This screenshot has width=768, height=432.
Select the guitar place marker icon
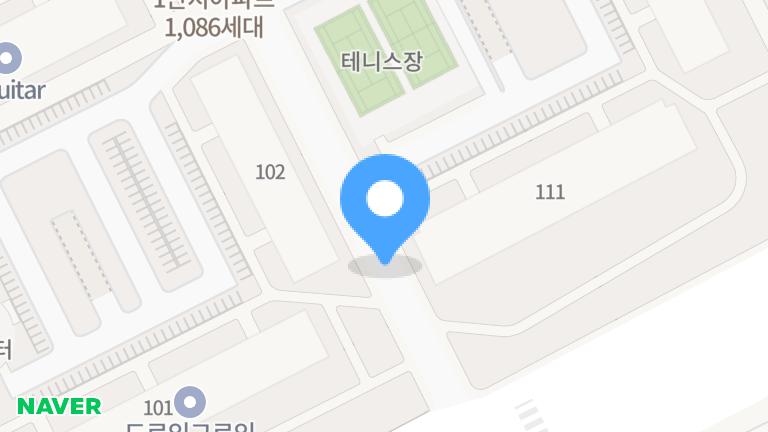pyautogui.click(x=8, y=56)
